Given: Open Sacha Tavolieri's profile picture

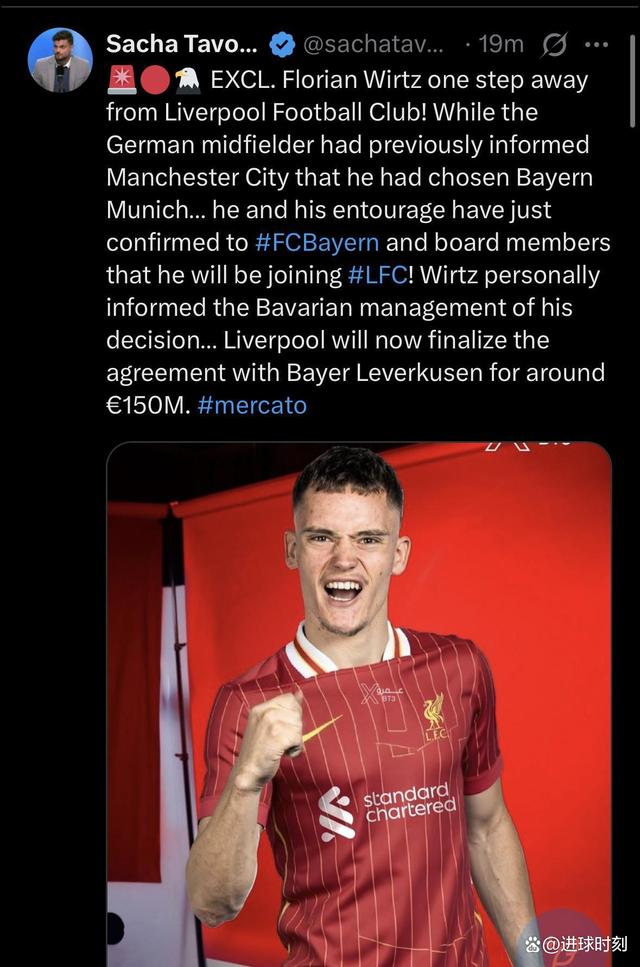Looking at the screenshot, I should 60,60.
